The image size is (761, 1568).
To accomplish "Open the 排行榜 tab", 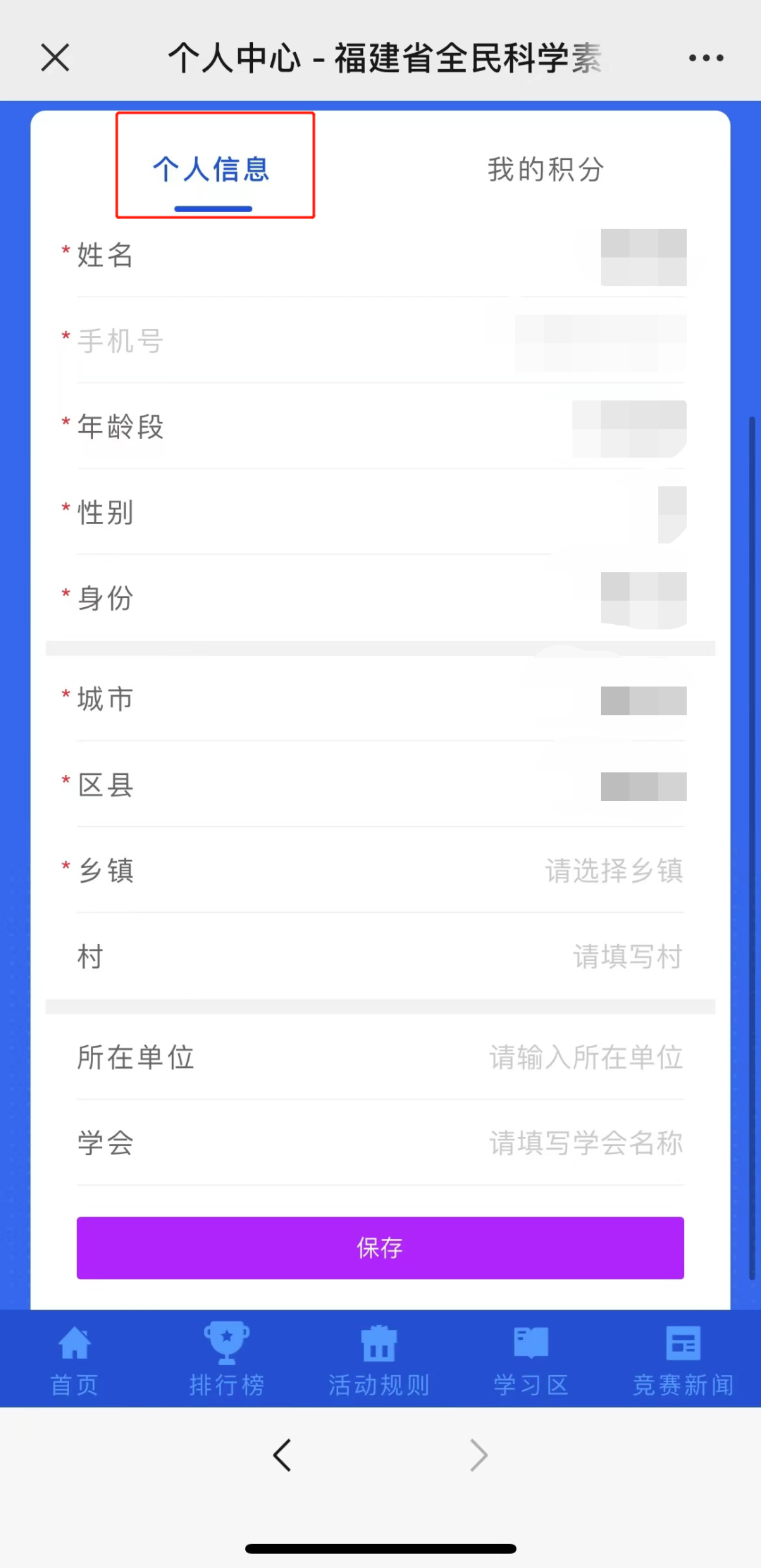I will (x=226, y=1359).
